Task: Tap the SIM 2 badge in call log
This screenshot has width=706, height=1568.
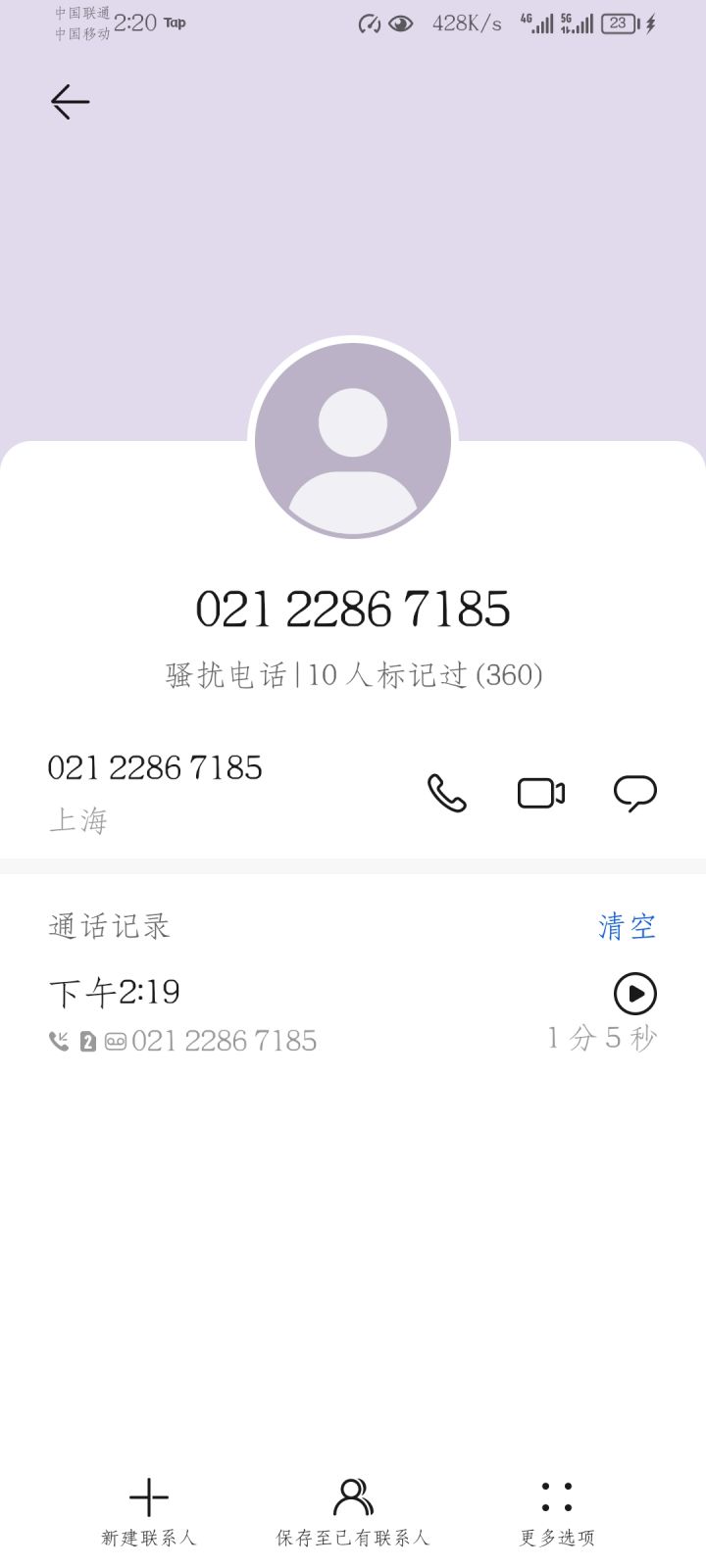Action: 87,1042
